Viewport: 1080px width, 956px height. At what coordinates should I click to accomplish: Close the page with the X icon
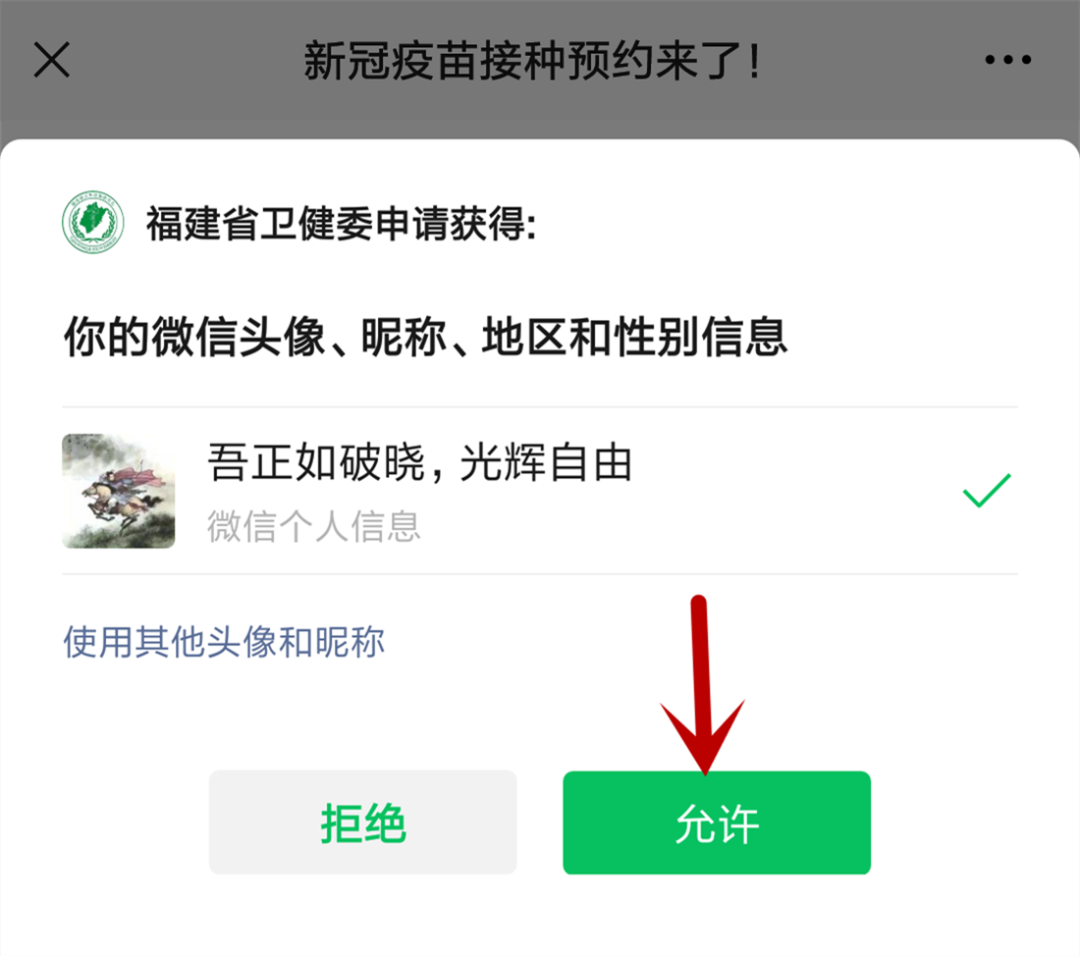pyautogui.click(x=52, y=61)
